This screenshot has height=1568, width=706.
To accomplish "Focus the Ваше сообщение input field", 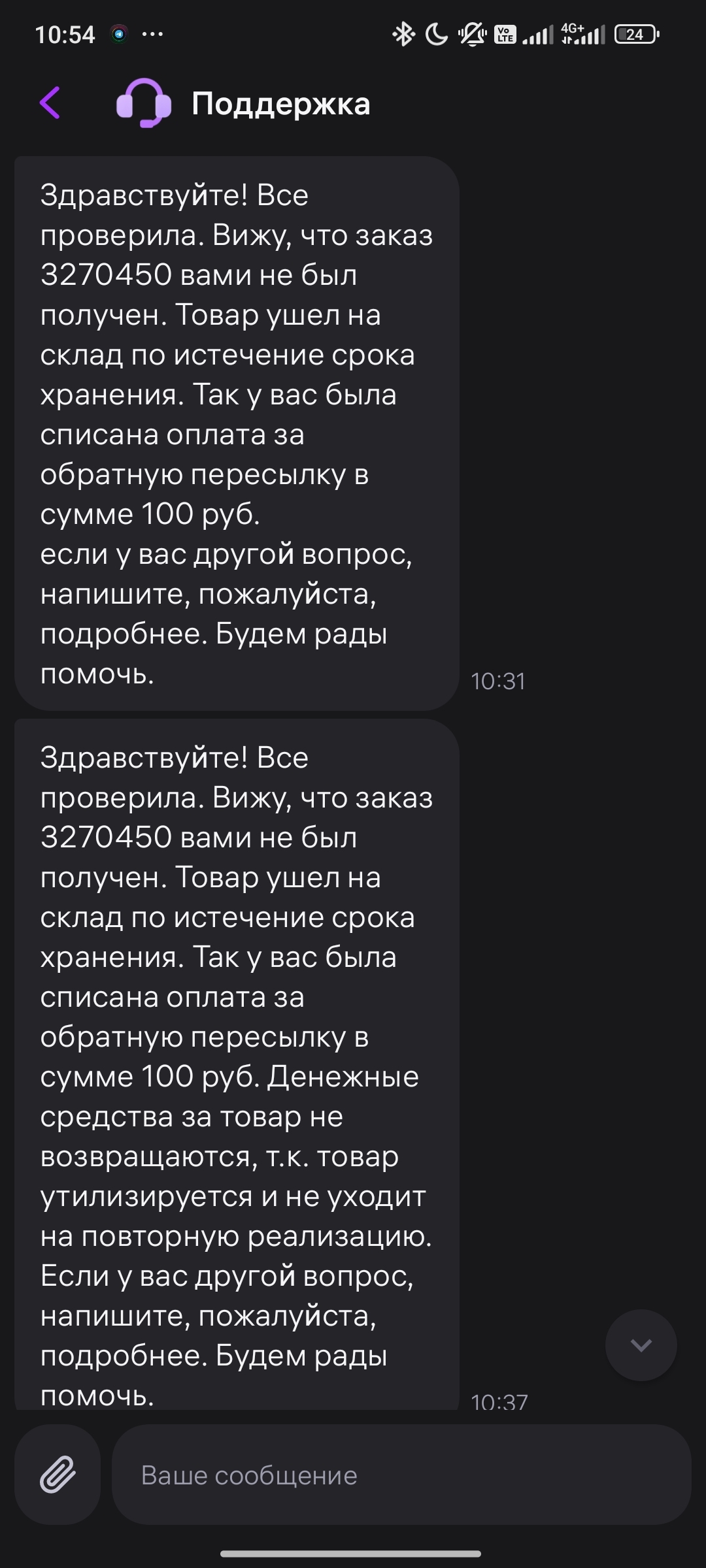I will click(x=400, y=1475).
